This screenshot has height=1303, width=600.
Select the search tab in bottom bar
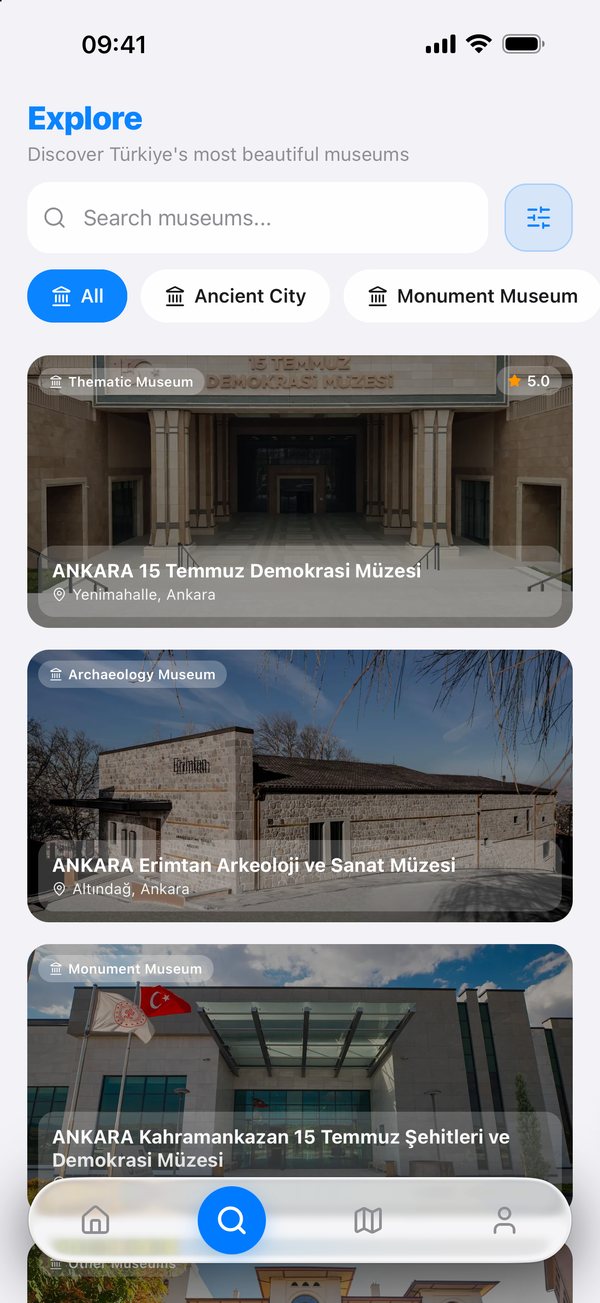(x=232, y=1220)
